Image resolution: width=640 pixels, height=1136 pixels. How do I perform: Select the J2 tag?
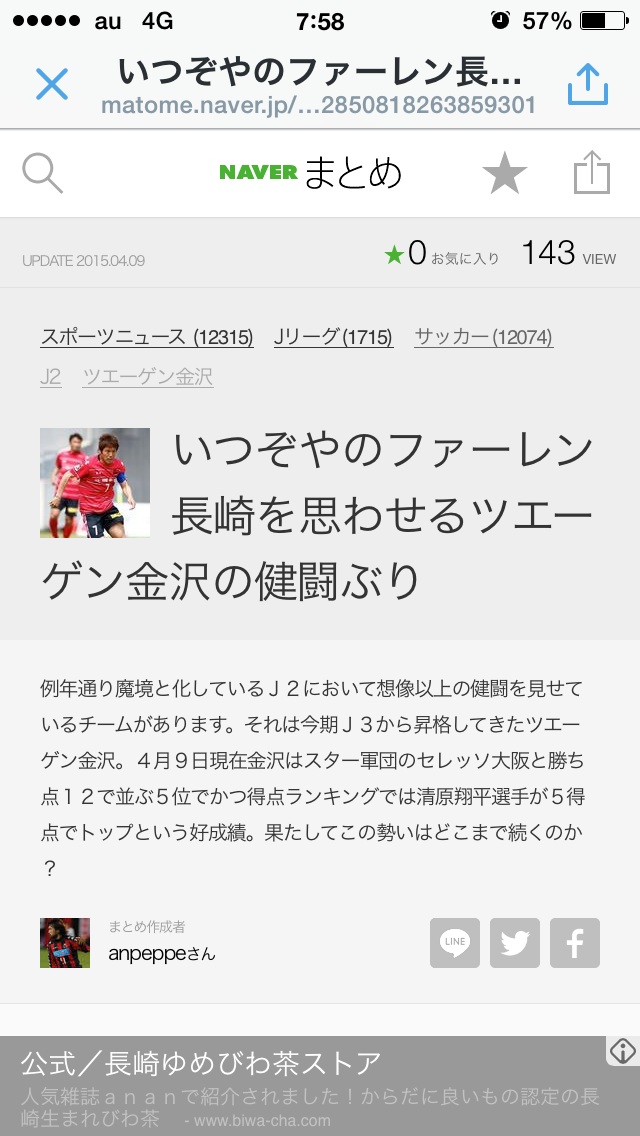[51, 377]
